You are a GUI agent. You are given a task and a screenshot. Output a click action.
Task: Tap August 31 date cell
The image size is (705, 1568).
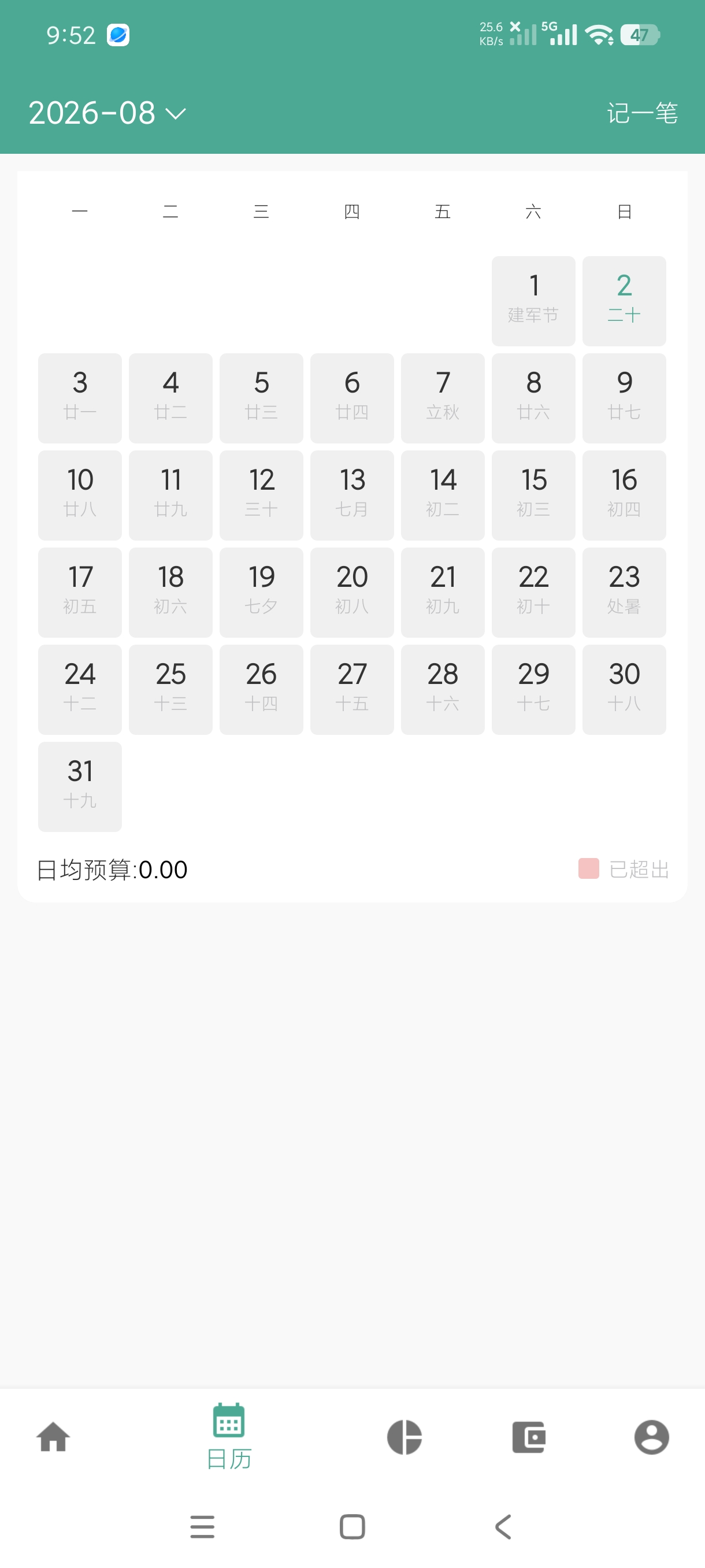click(x=80, y=786)
